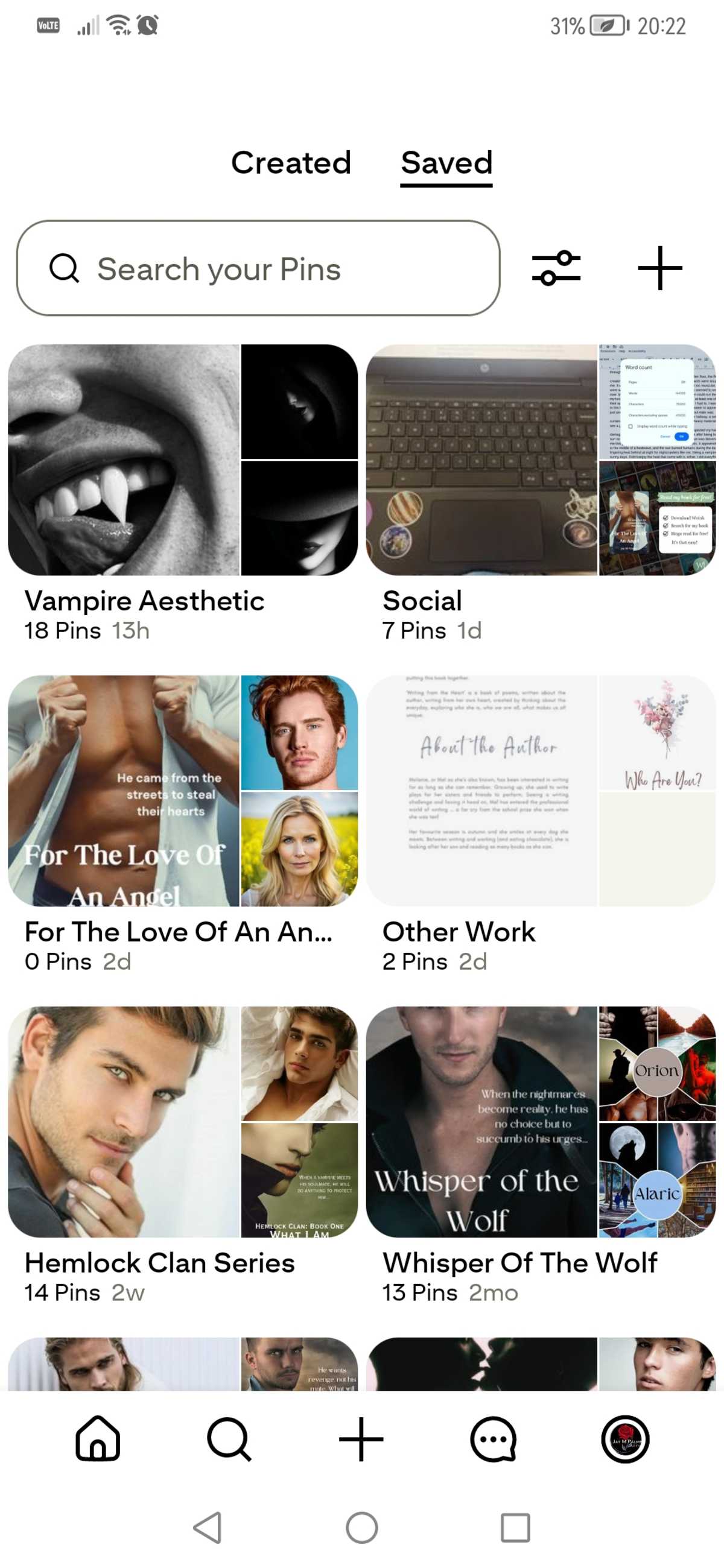Open the profile avatar tab

tap(624, 1439)
